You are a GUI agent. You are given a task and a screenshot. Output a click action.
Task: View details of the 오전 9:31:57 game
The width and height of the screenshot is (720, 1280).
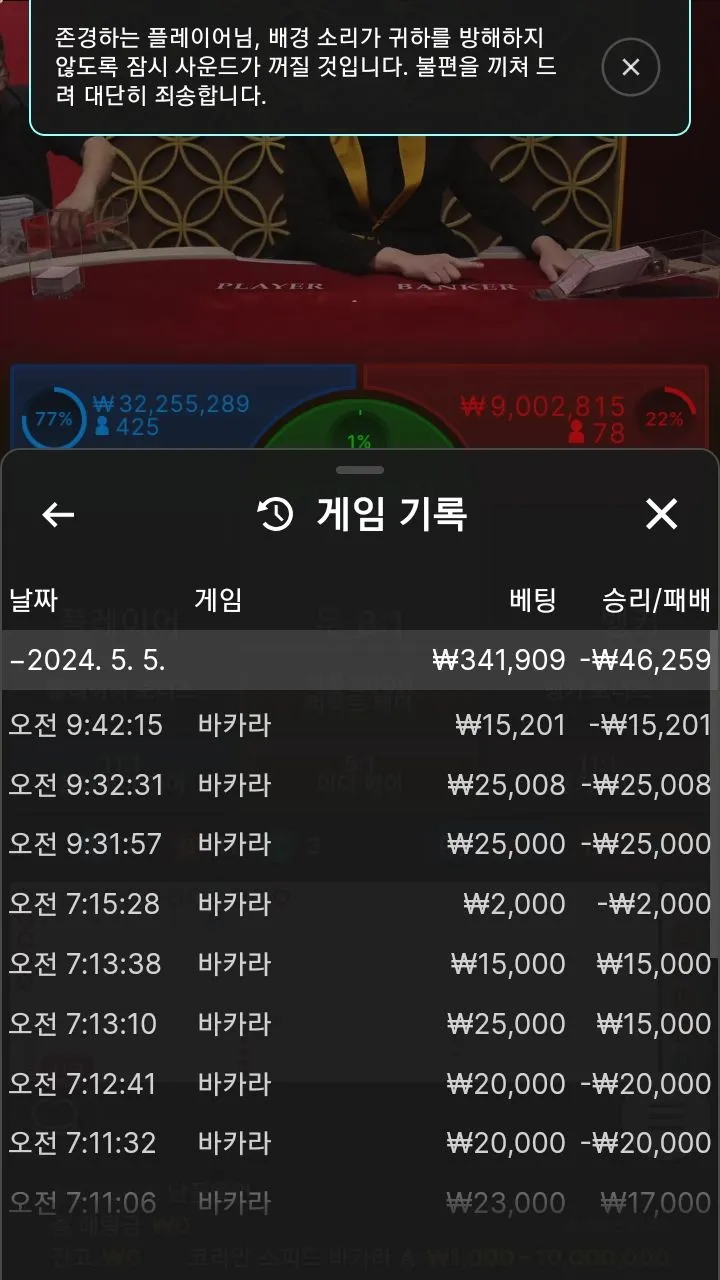(360, 844)
